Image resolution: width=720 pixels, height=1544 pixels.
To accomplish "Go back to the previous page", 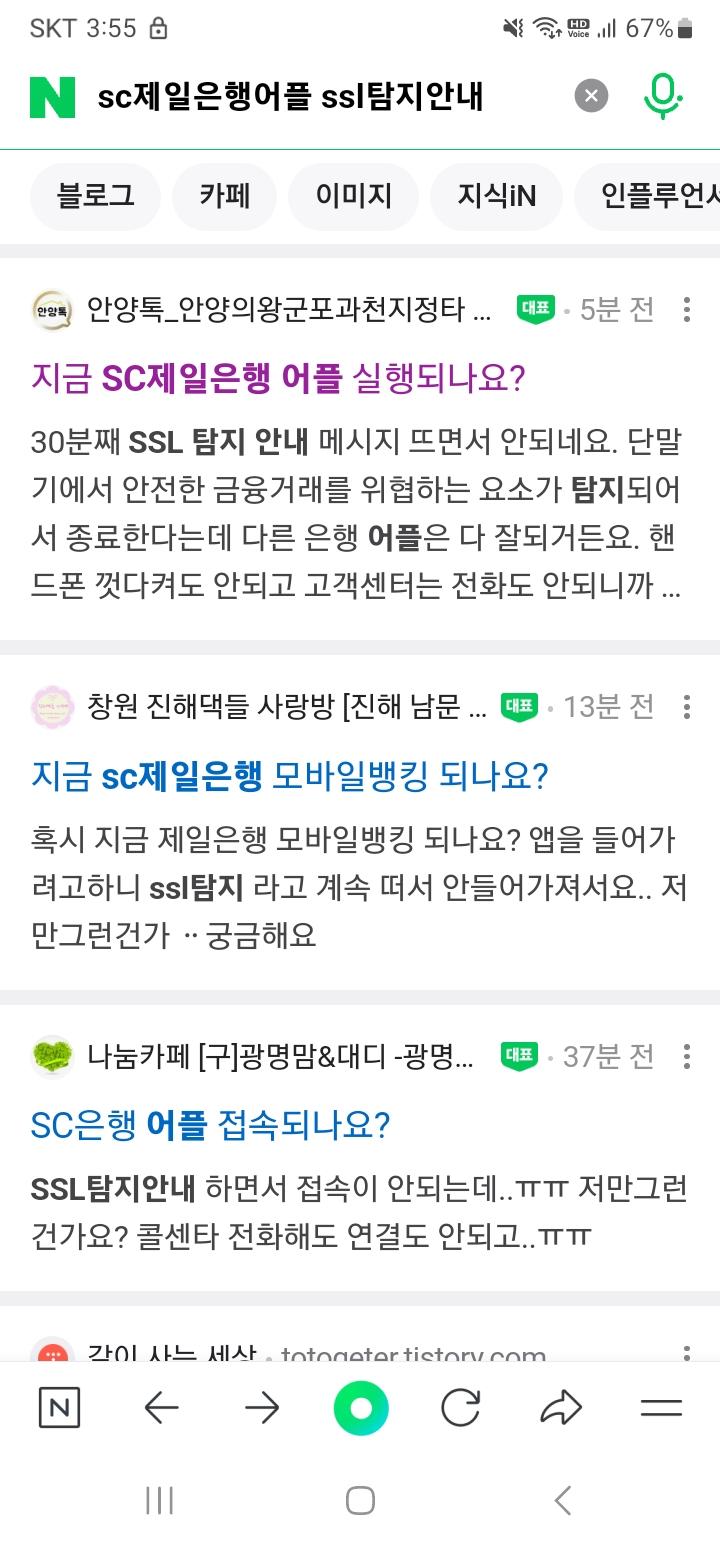I will point(161,1408).
